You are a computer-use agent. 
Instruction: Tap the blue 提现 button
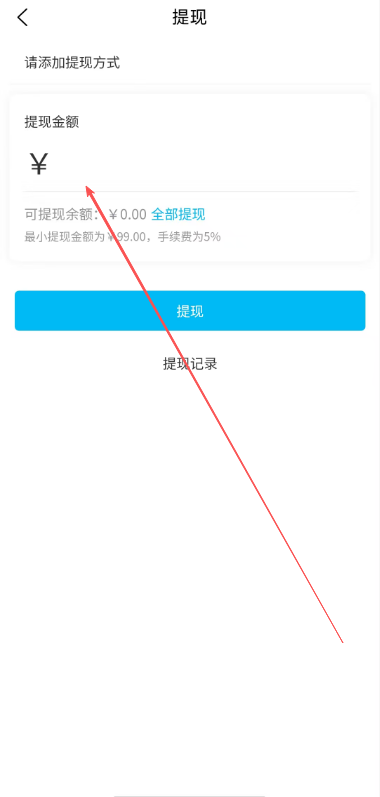pos(190,311)
